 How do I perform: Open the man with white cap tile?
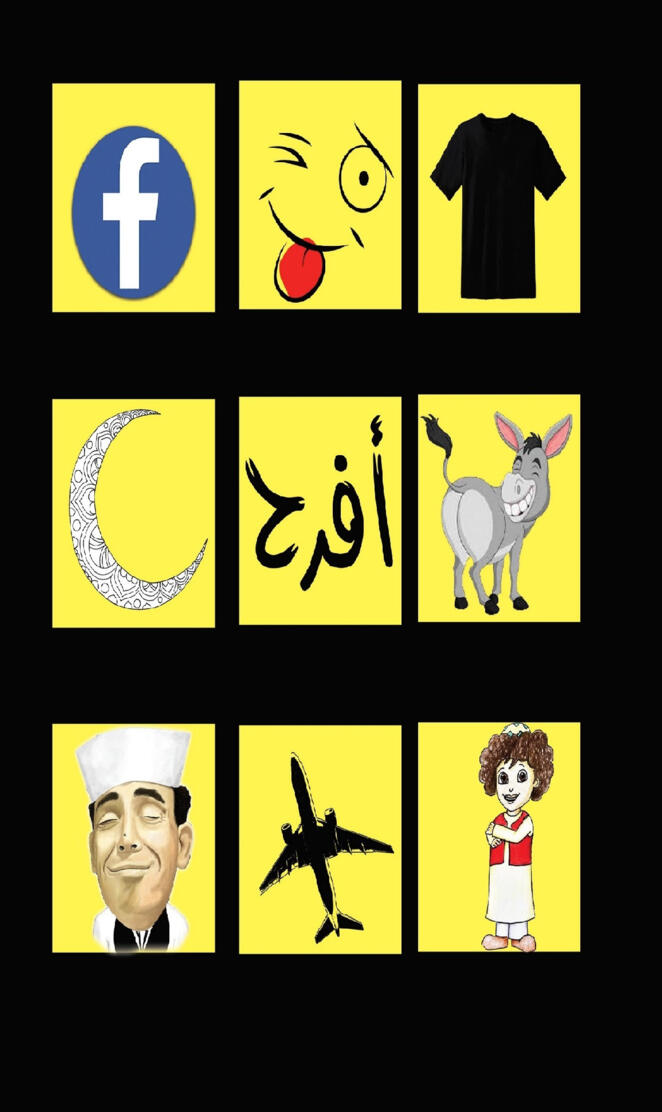tap(133, 839)
